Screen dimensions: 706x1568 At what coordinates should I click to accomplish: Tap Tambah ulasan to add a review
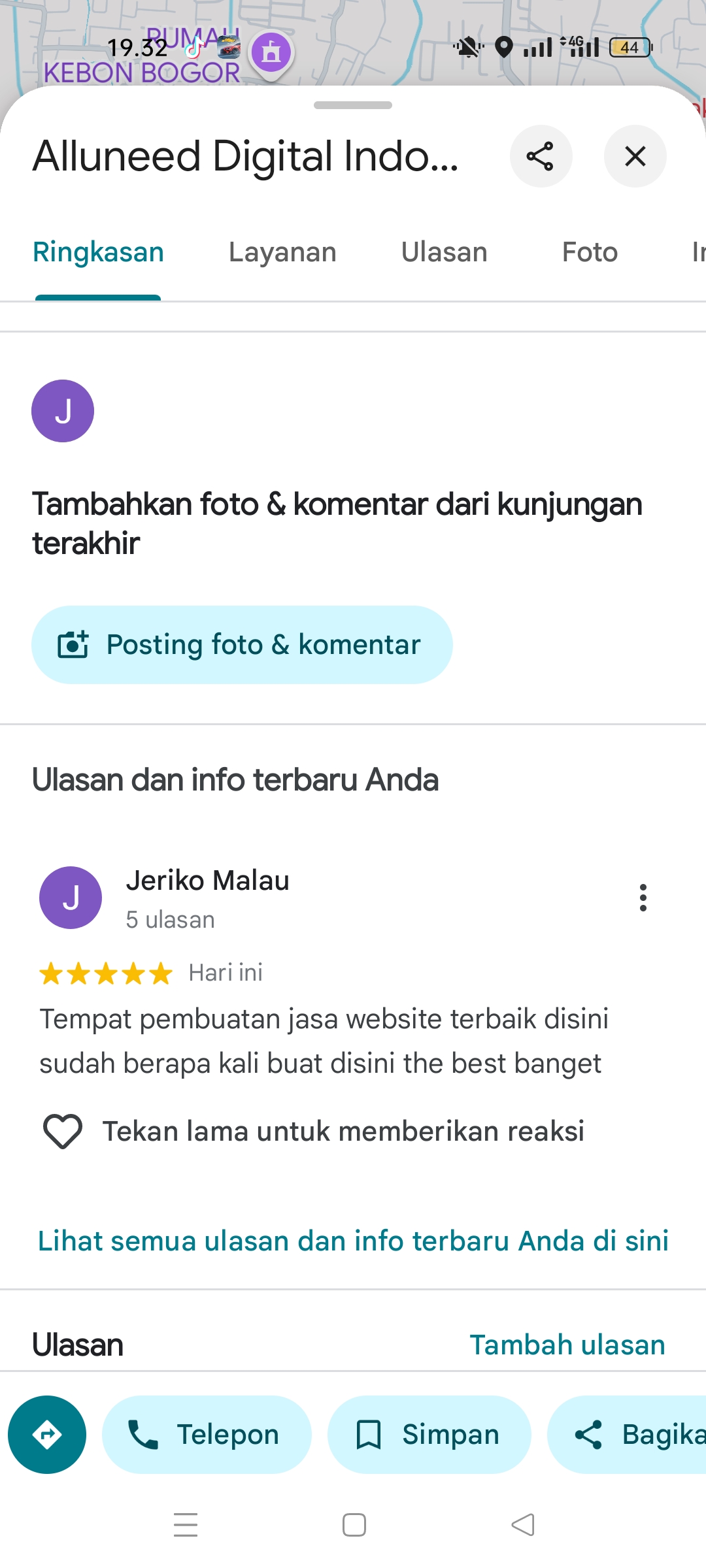pos(567,1345)
